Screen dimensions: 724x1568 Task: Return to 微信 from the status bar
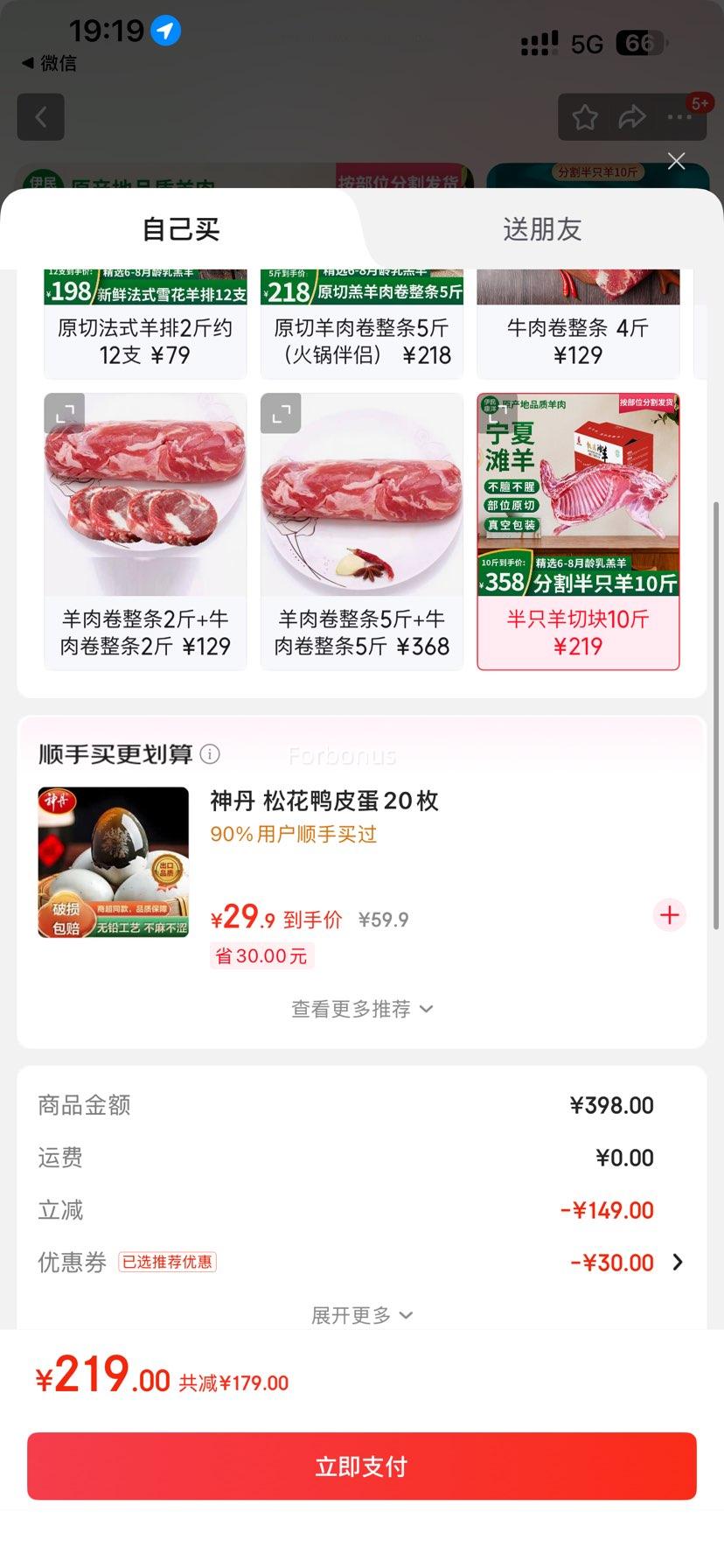click(49, 63)
